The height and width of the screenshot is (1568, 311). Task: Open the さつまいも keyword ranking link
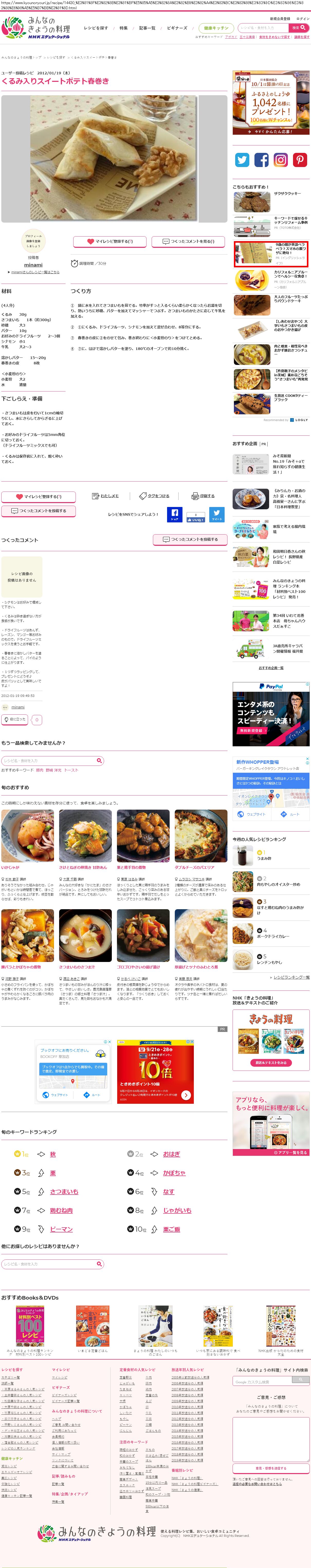pyautogui.click(x=64, y=1192)
